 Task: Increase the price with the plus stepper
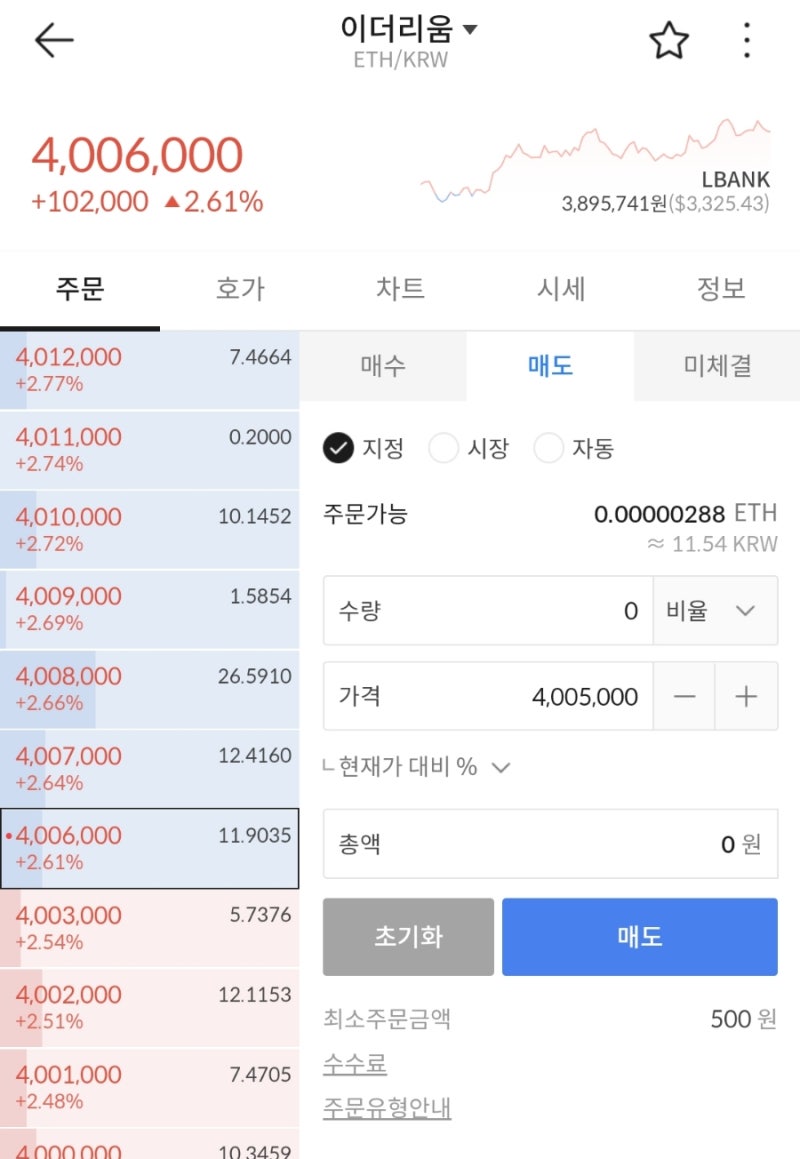point(747,697)
